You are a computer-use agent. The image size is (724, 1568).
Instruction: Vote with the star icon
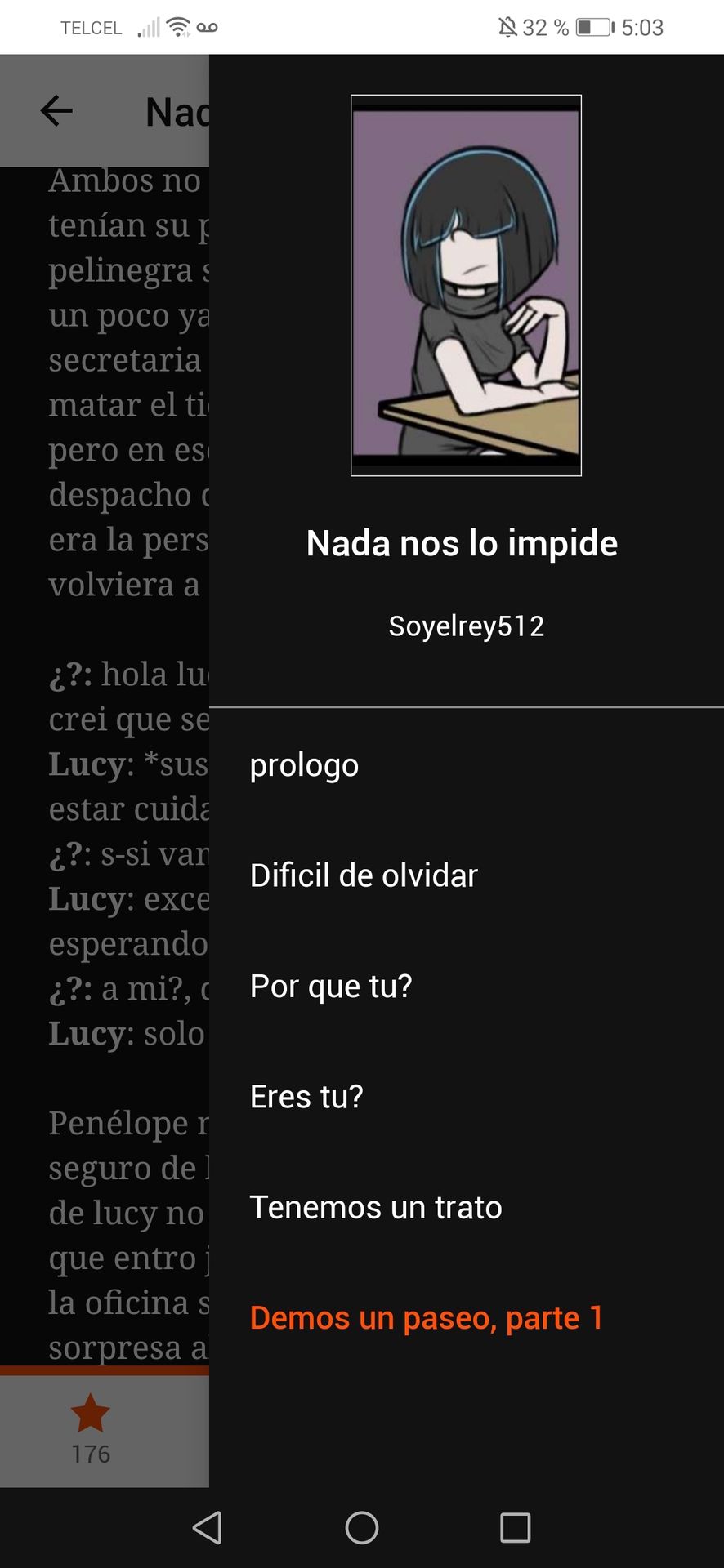[90, 1414]
